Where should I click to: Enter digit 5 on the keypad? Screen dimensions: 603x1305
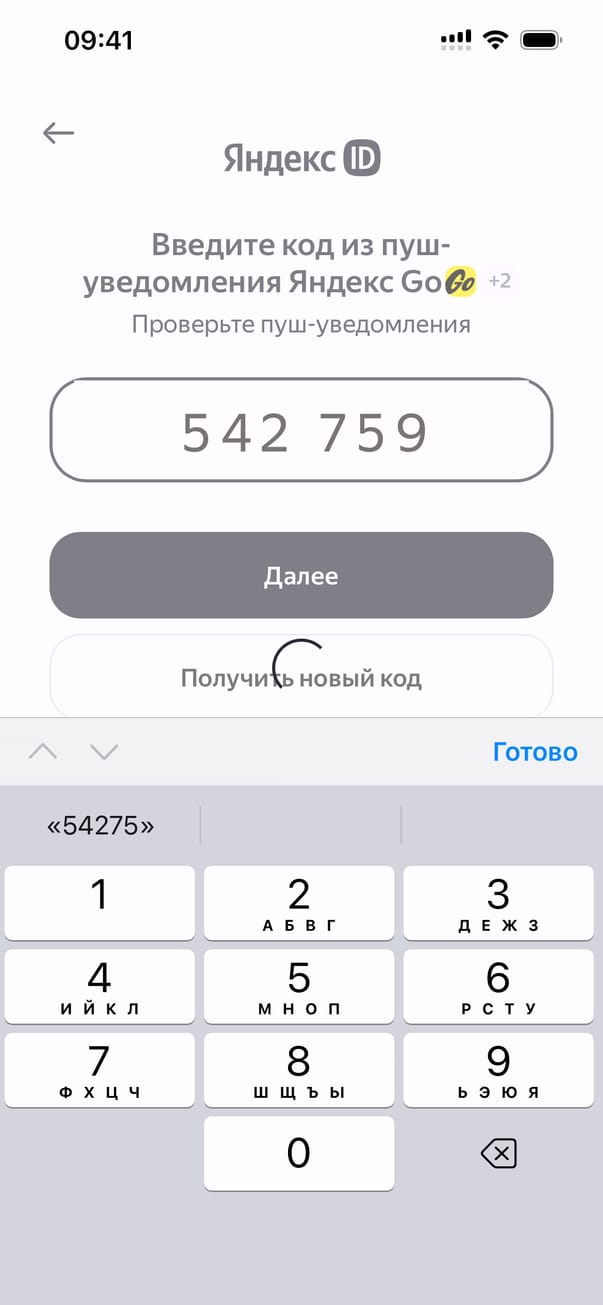[299, 986]
